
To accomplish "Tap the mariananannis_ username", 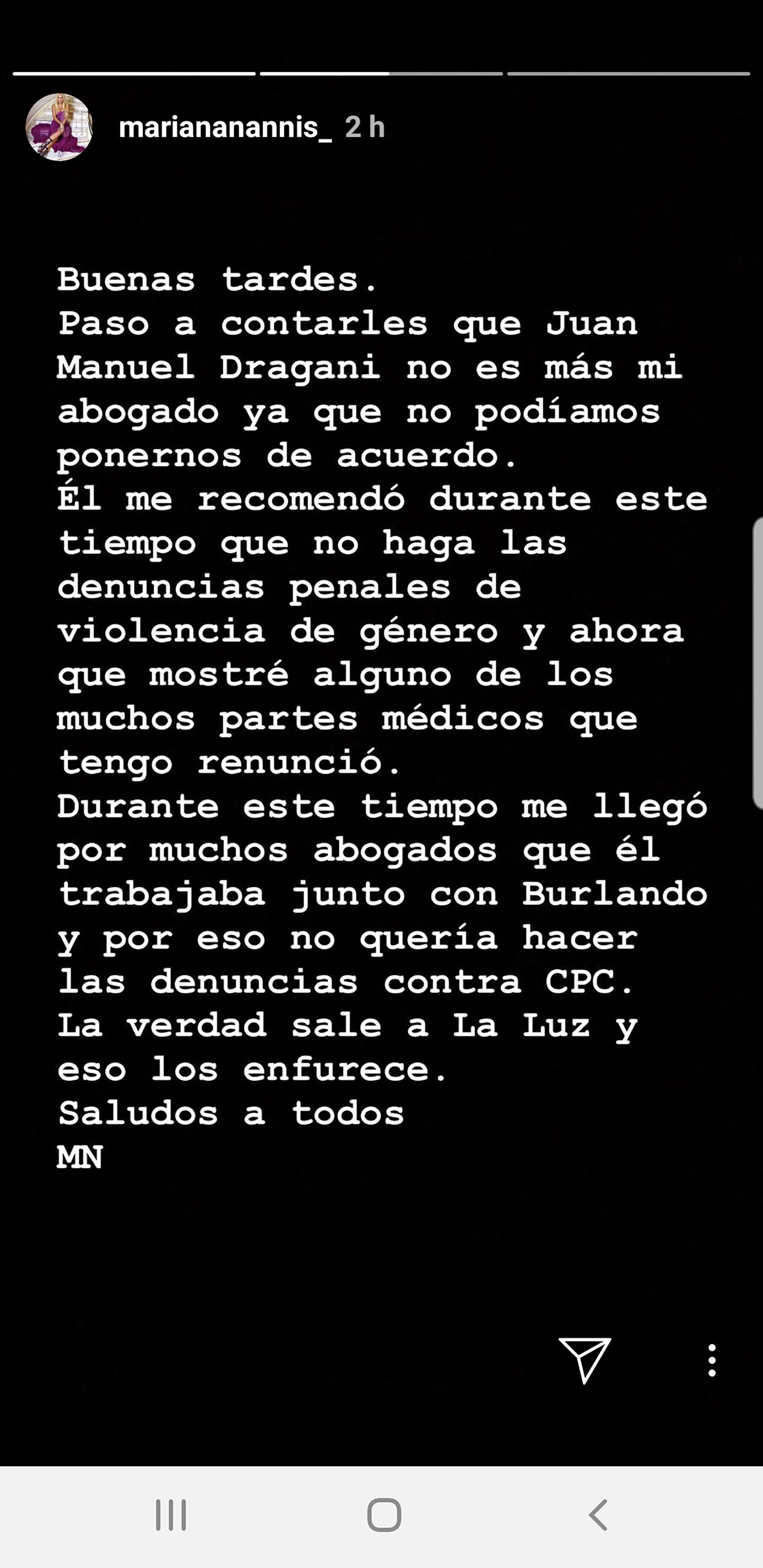I will [225, 127].
